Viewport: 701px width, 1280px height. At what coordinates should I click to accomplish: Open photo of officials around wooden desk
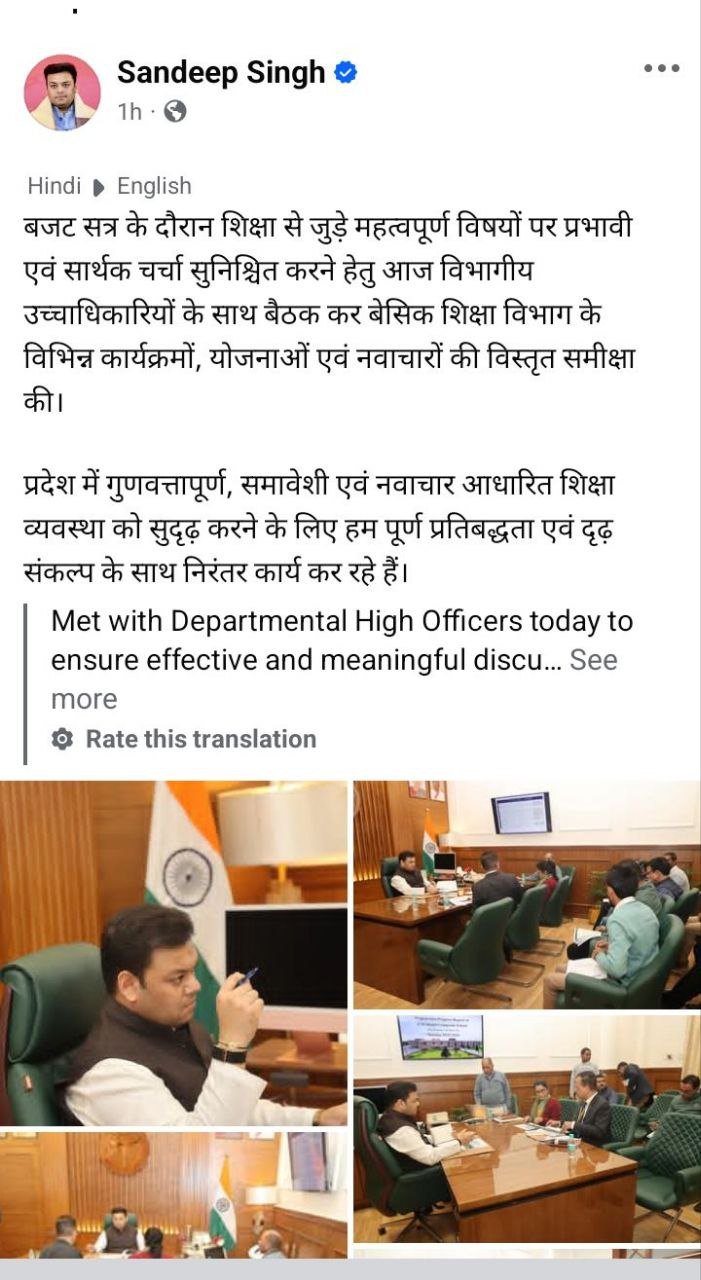click(x=526, y=1126)
